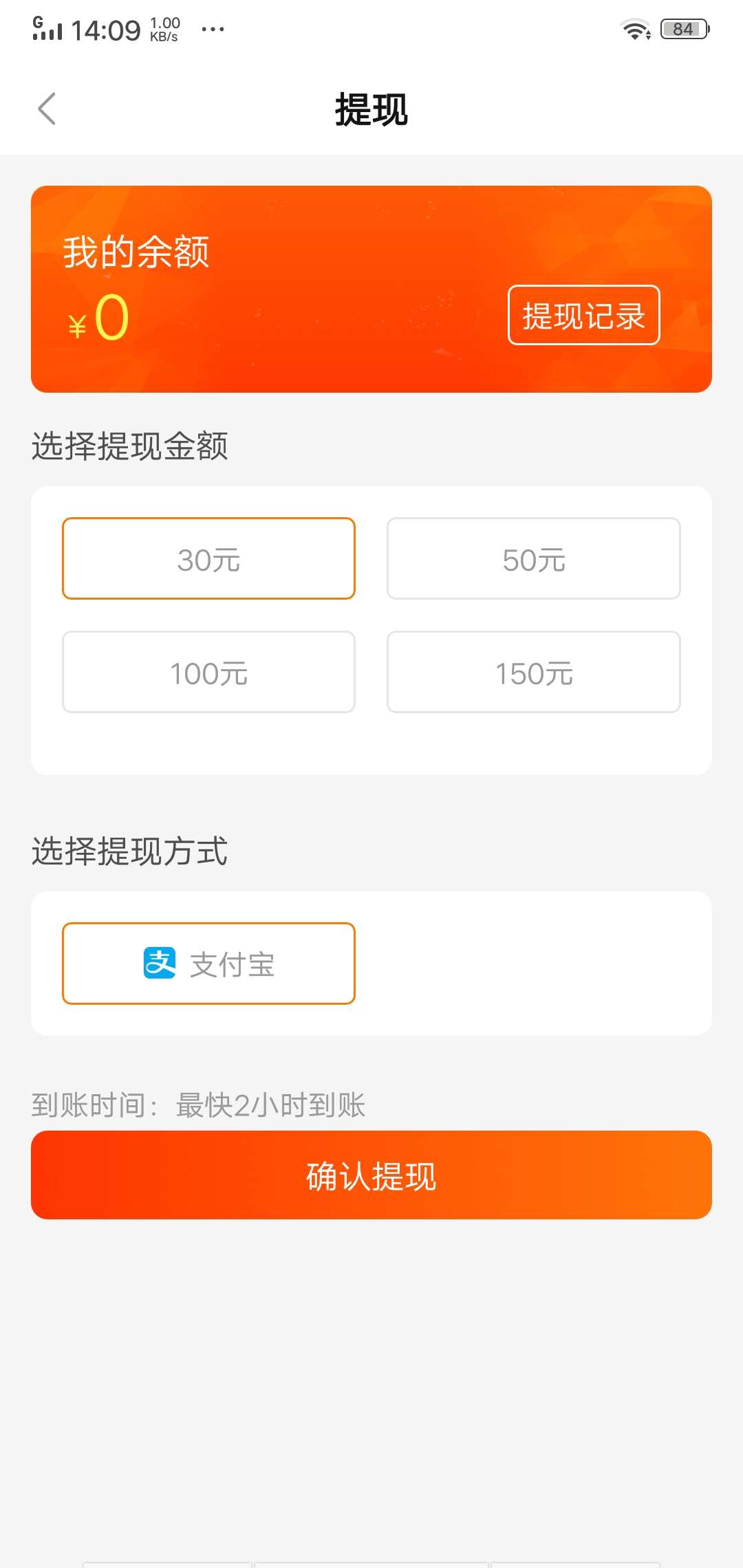Select the 30元 withdrawal amount
The width and height of the screenshot is (743, 1568).
208,558
